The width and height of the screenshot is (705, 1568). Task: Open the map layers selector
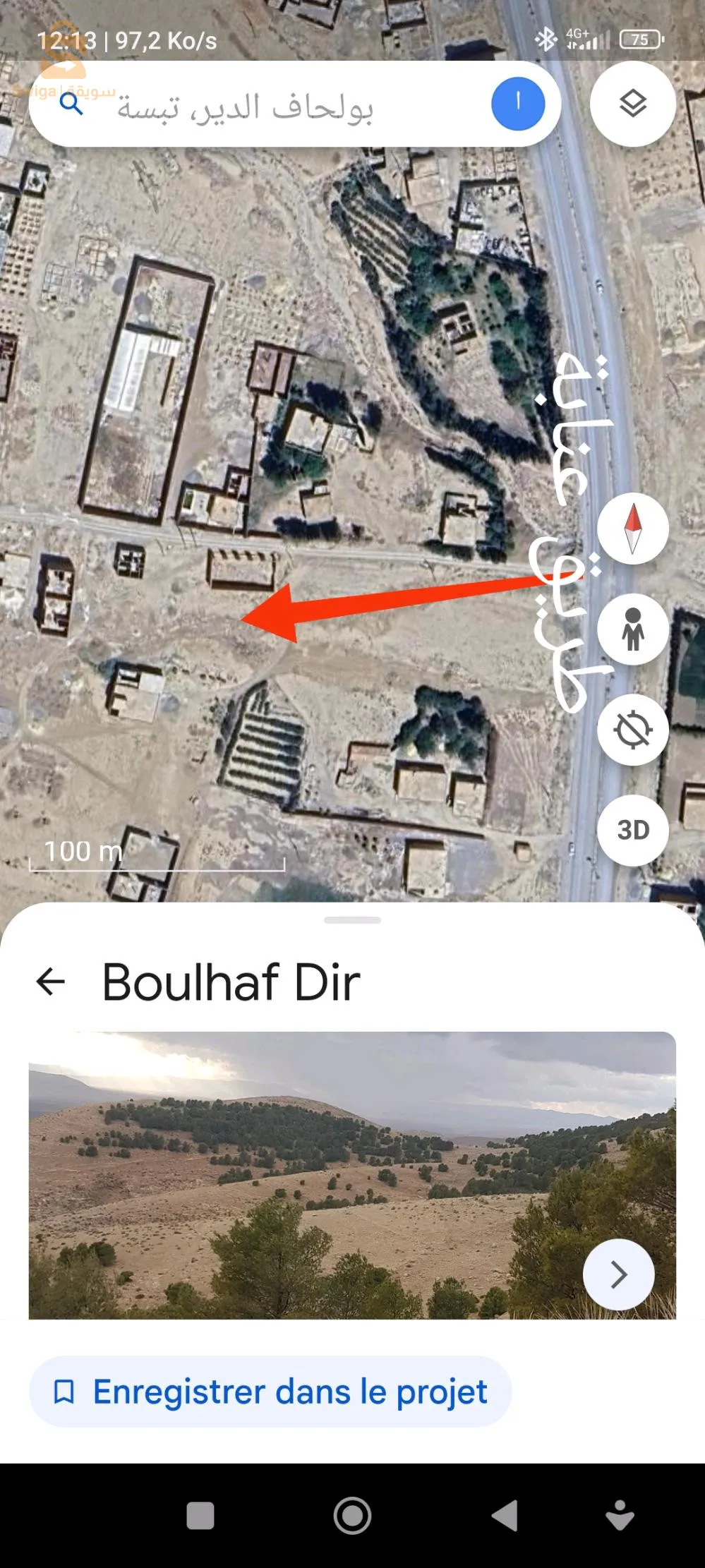632,104
